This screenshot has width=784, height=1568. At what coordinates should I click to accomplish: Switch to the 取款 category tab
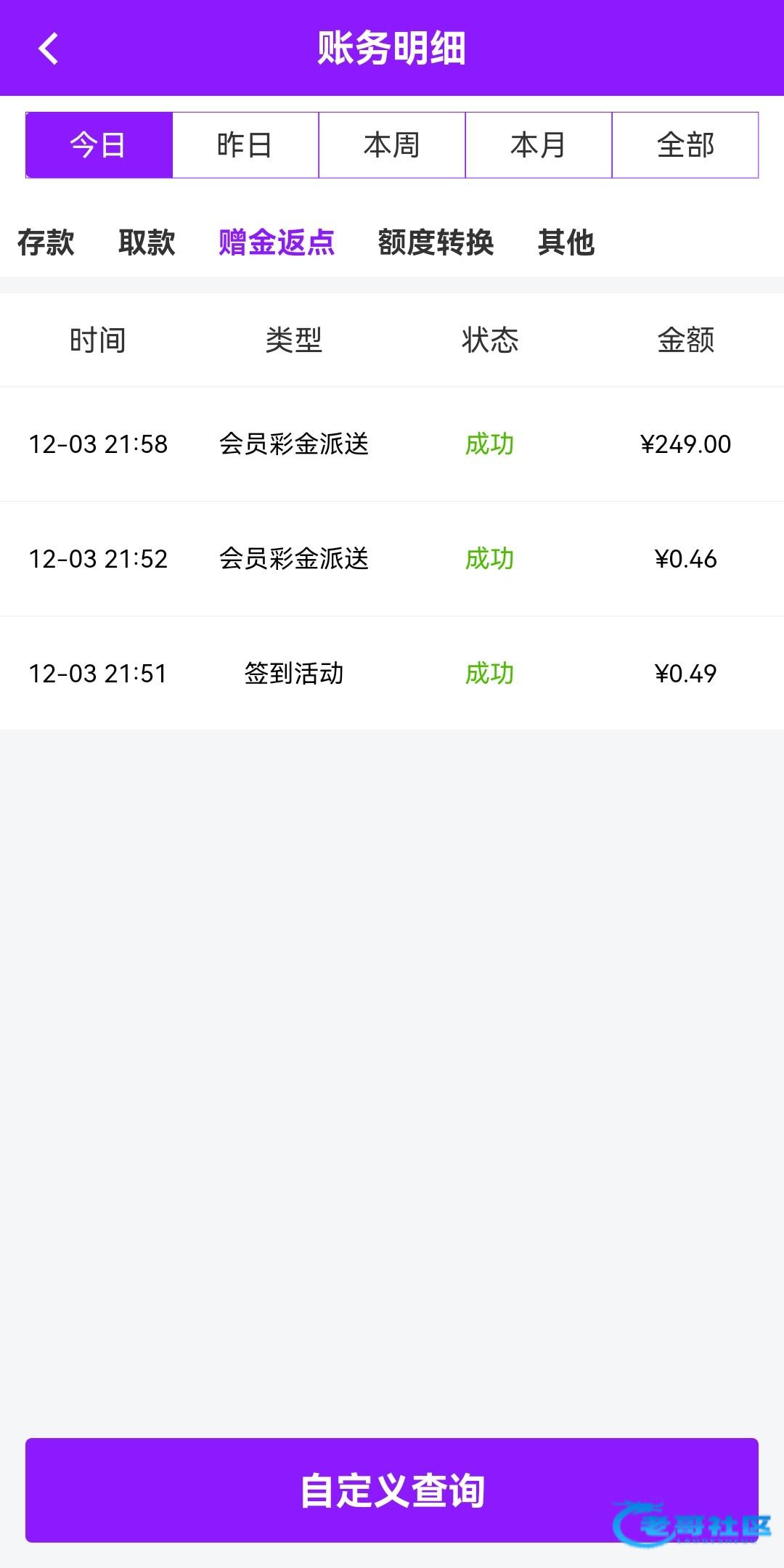[147, 242]
